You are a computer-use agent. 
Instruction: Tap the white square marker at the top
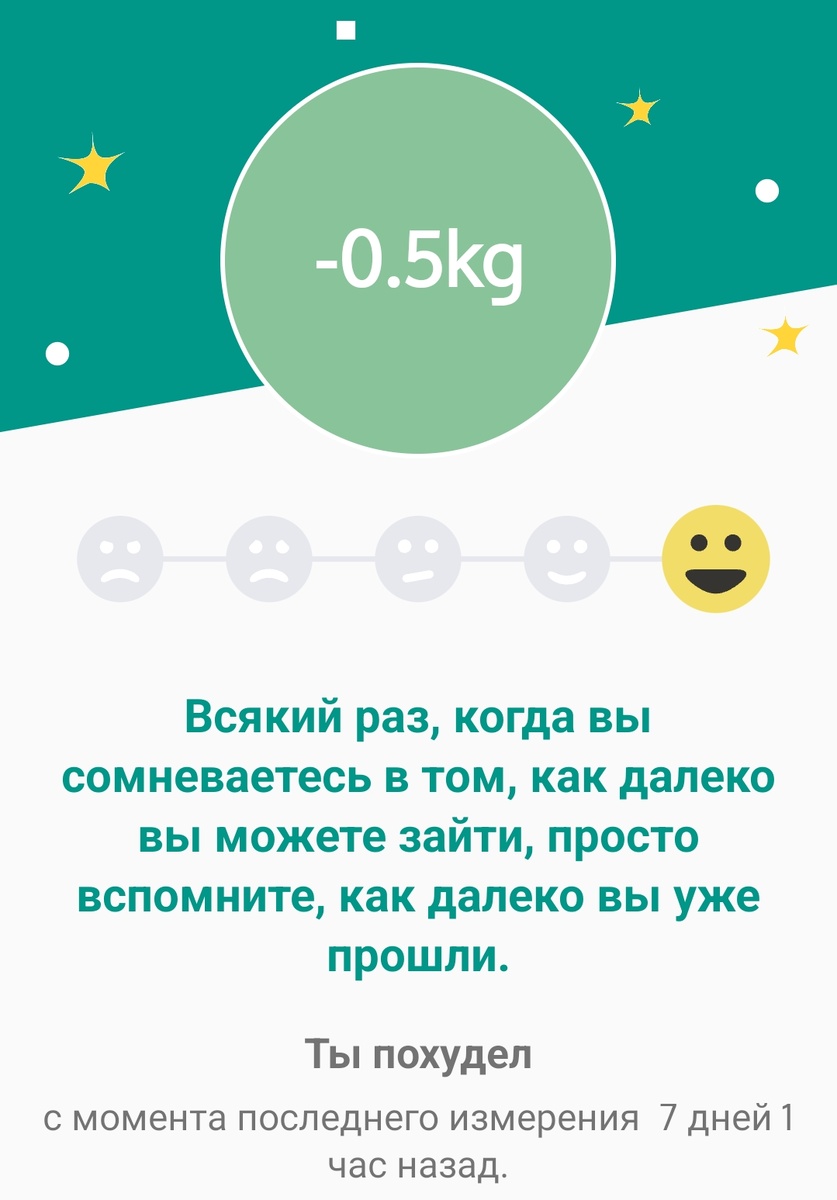click(x=345, y=32)
